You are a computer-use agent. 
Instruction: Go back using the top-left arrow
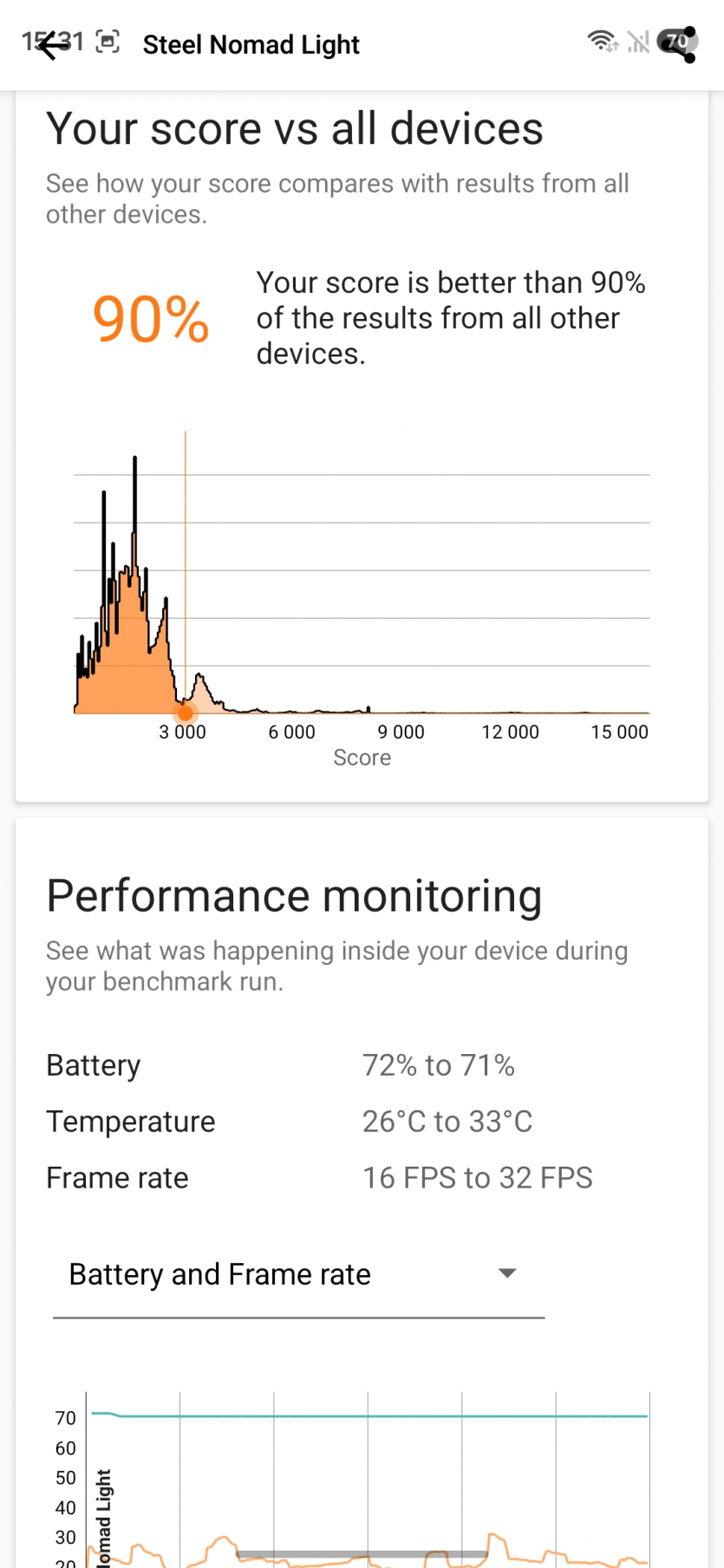tap(54, 45)
